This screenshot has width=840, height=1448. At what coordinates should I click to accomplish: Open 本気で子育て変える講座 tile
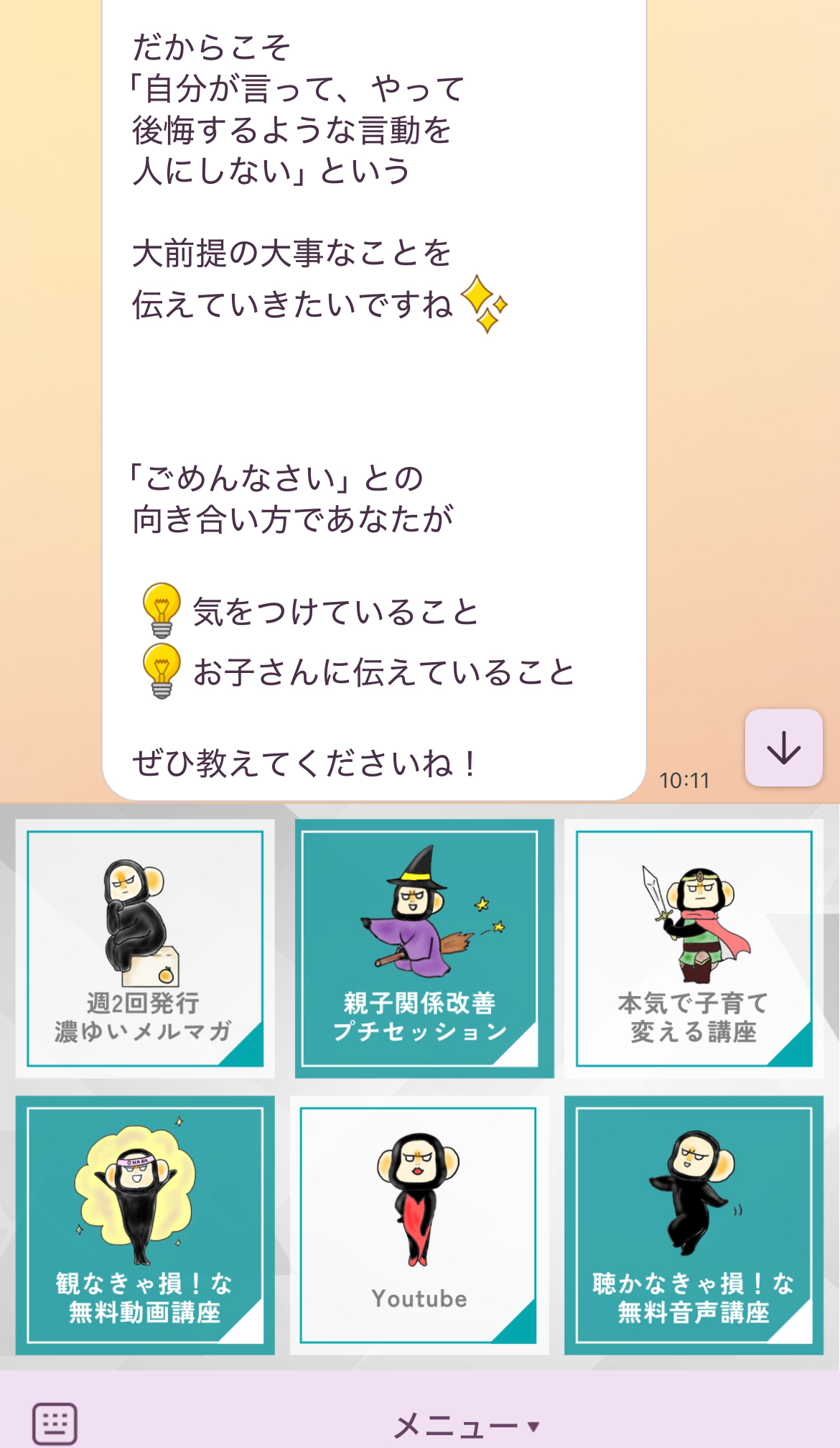[694, 948]
